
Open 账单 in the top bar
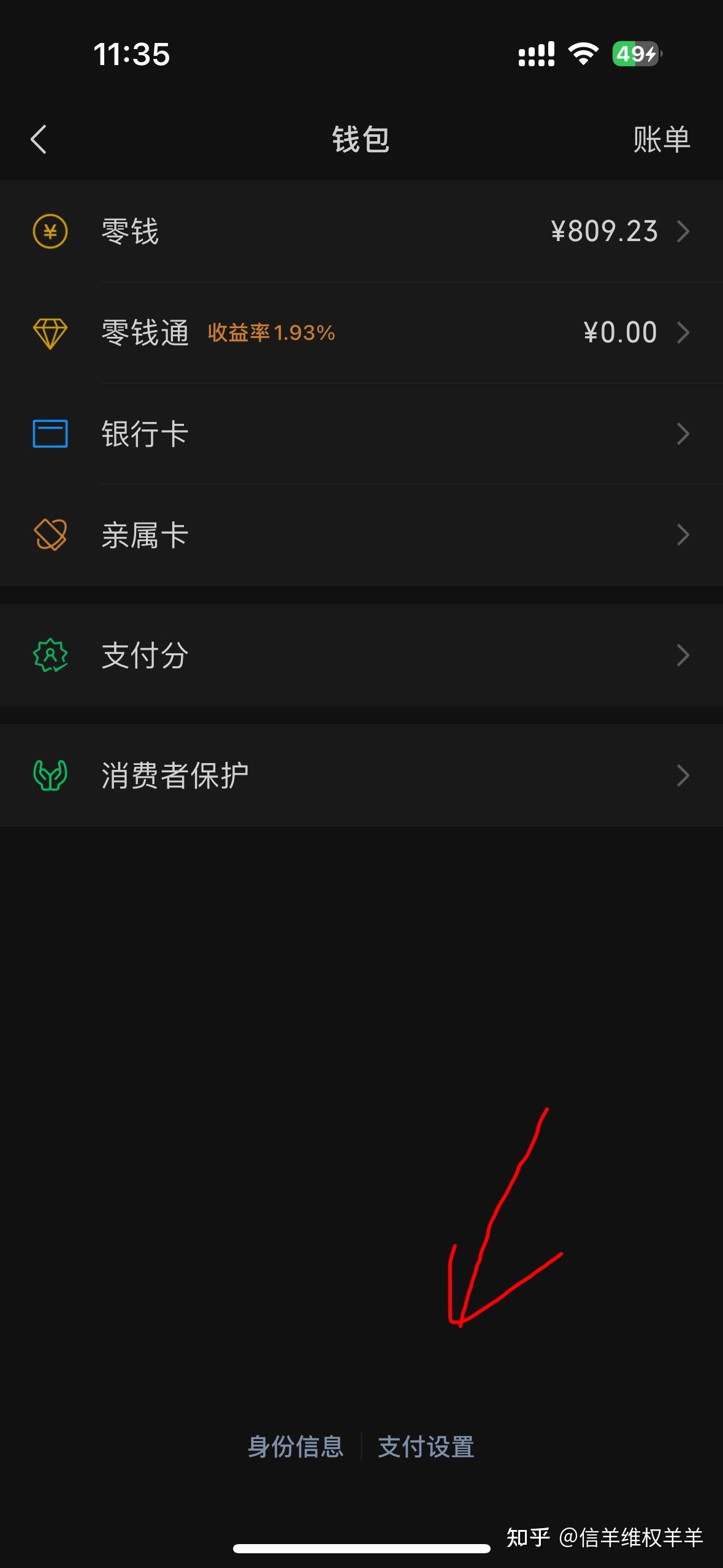point(662,139)
